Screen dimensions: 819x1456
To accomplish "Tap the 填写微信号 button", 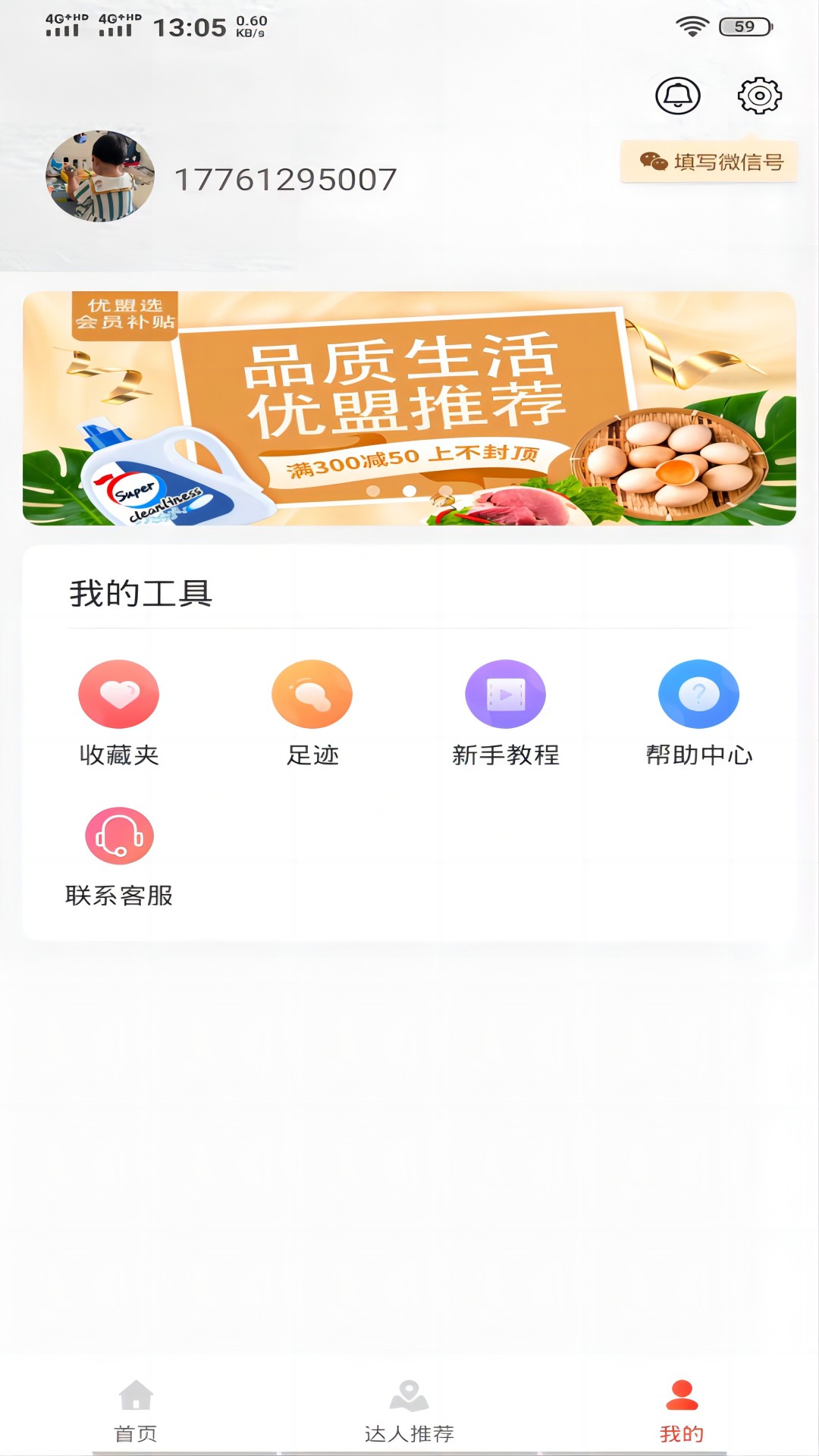I will click(709, 162).
